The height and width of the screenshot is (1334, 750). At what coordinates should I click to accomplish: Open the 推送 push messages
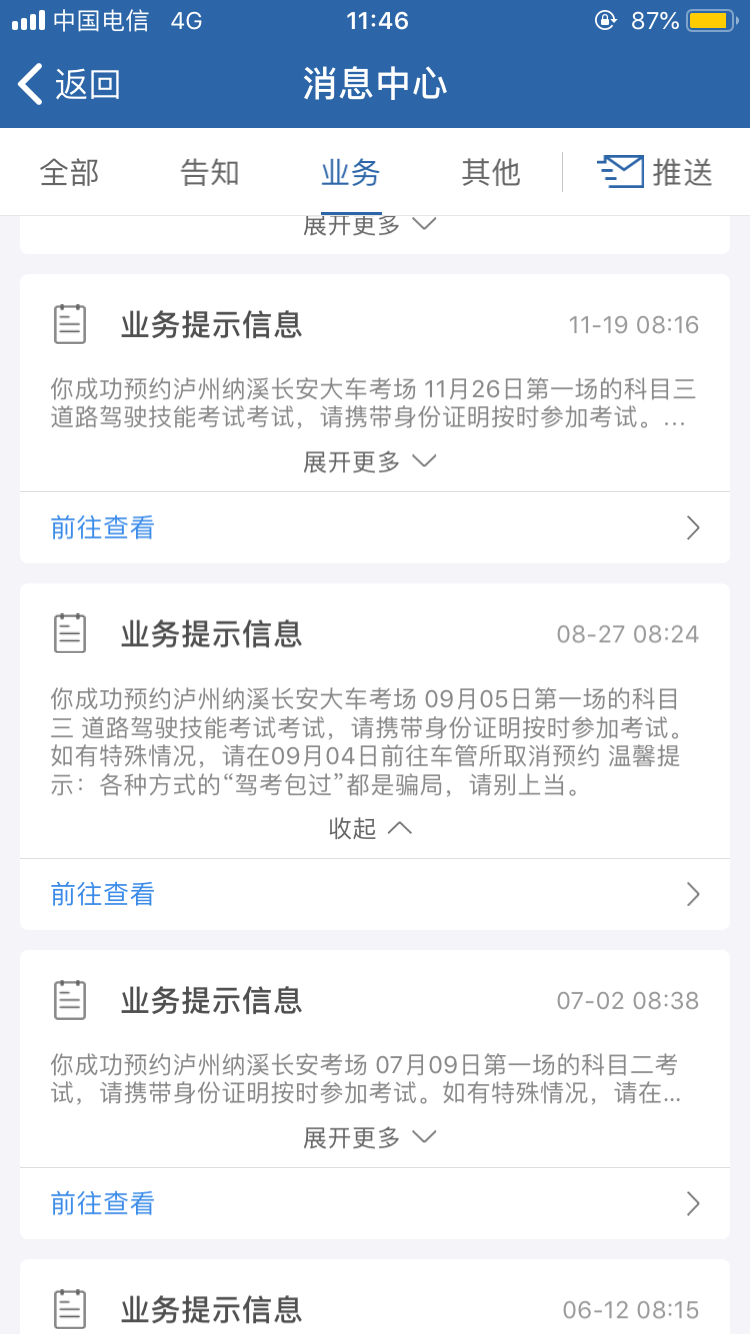click(655, 172)
